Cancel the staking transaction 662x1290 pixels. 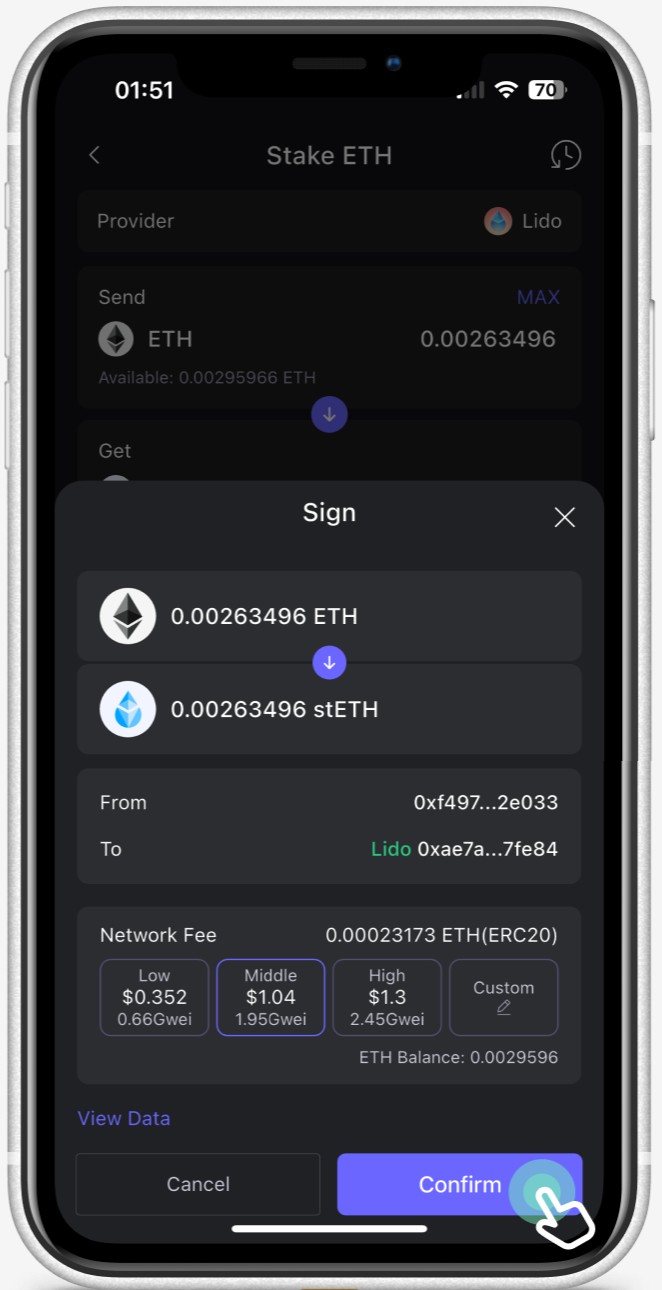click(x=198, y=1184)
